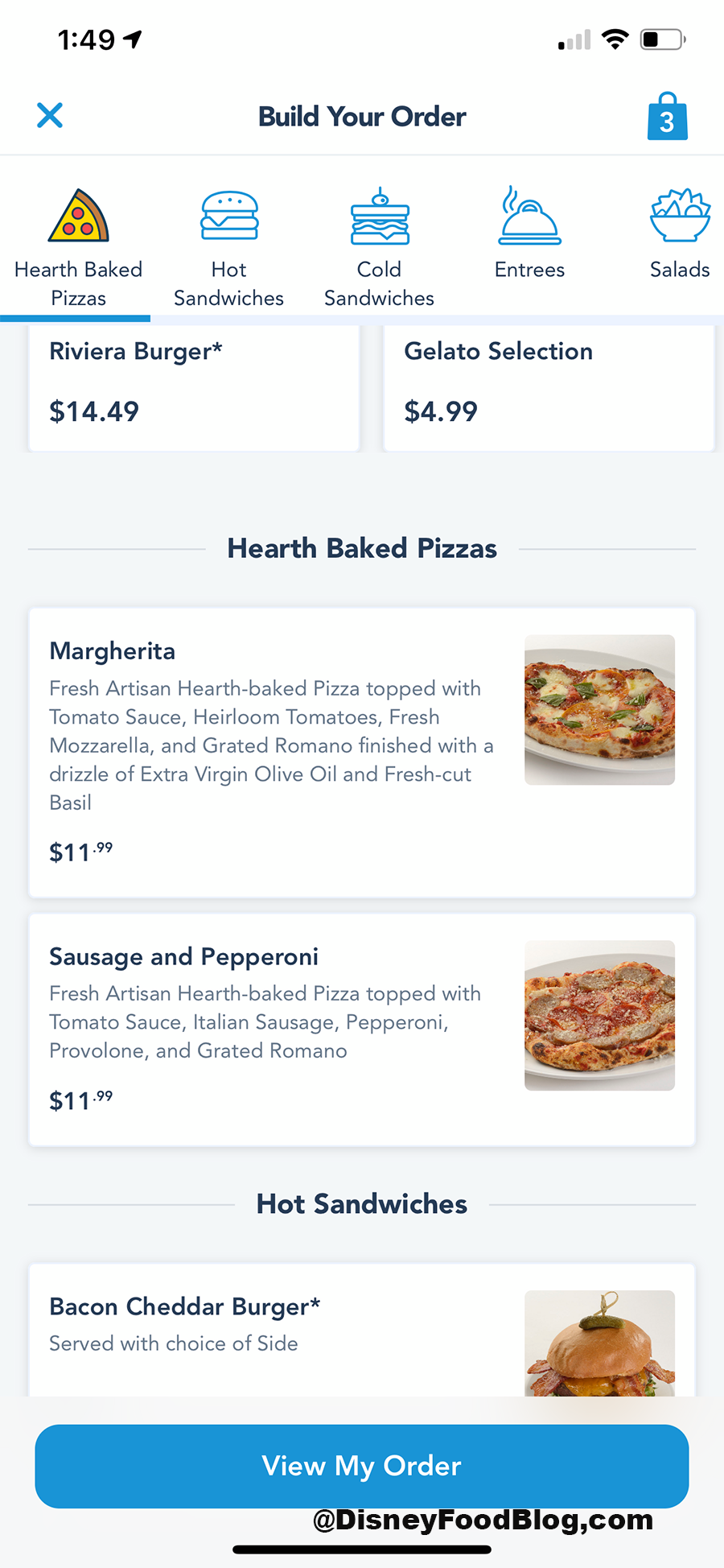
Task: Close the Build Your Order screen
Action: pos(50,116)
